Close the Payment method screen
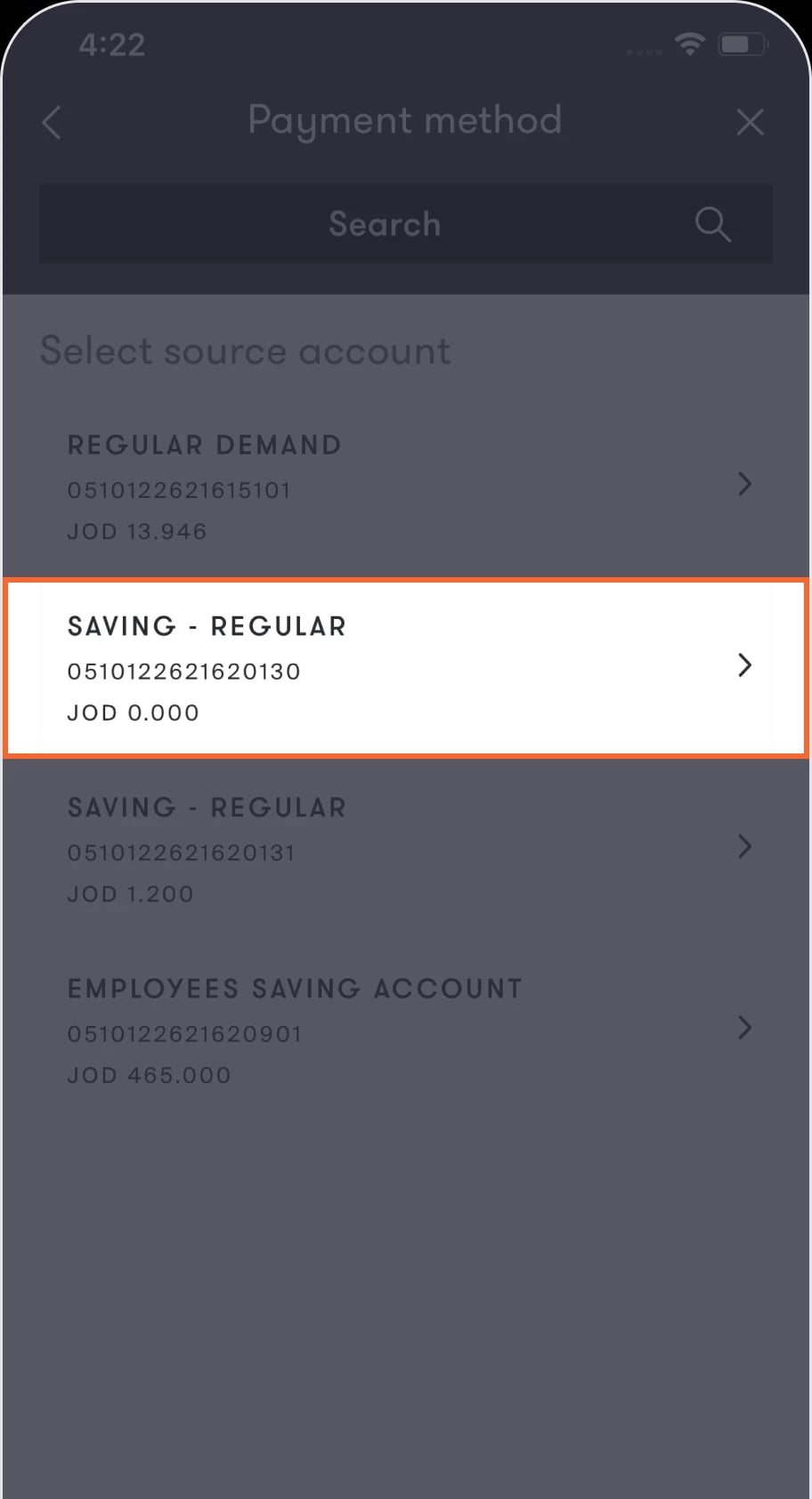 pos(750,122)
